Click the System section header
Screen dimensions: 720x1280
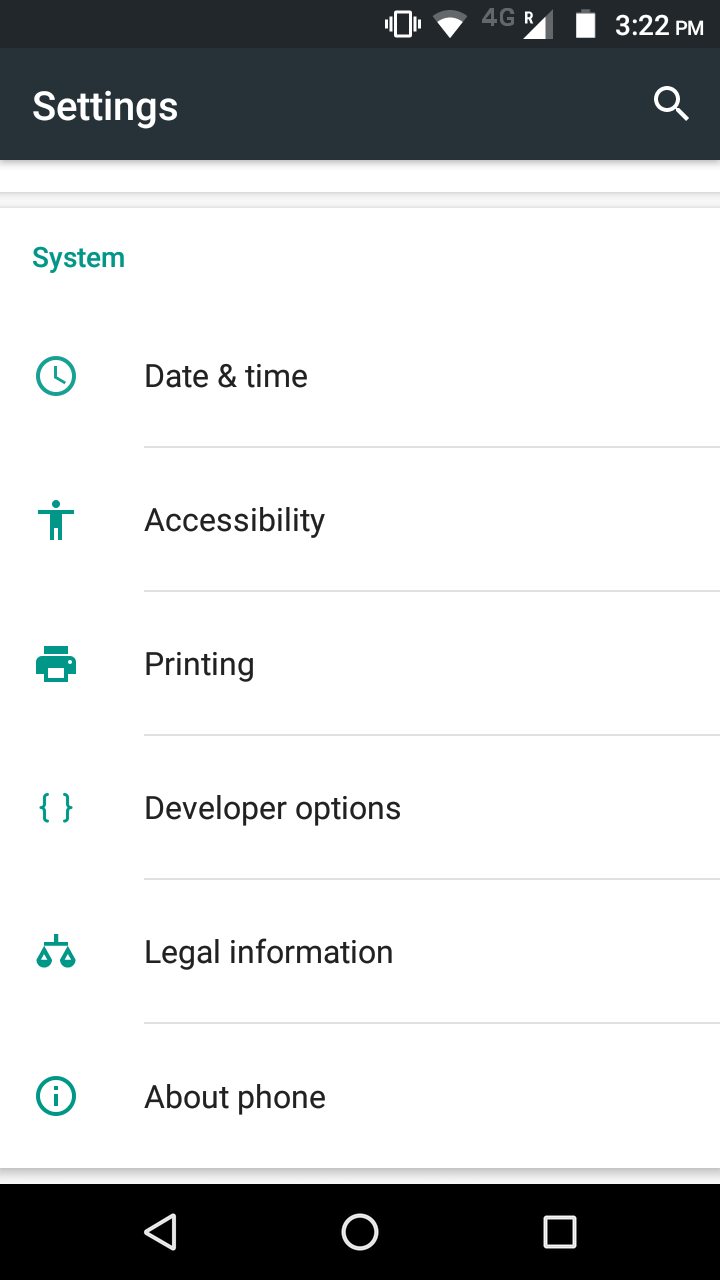(x=78, y=257)
